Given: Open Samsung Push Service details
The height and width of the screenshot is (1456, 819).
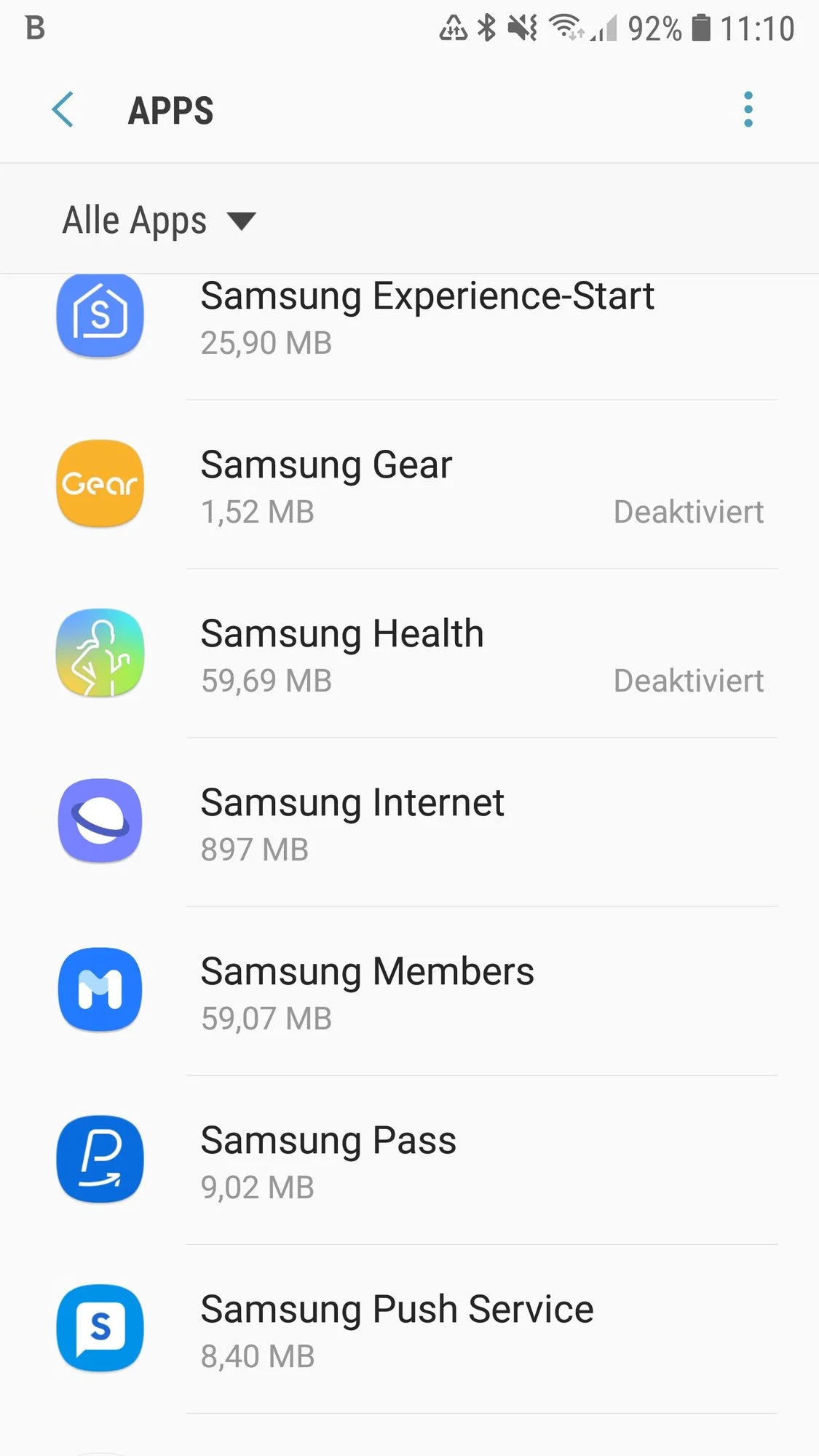Looking at the screenshot, I should coord(409,1329).
